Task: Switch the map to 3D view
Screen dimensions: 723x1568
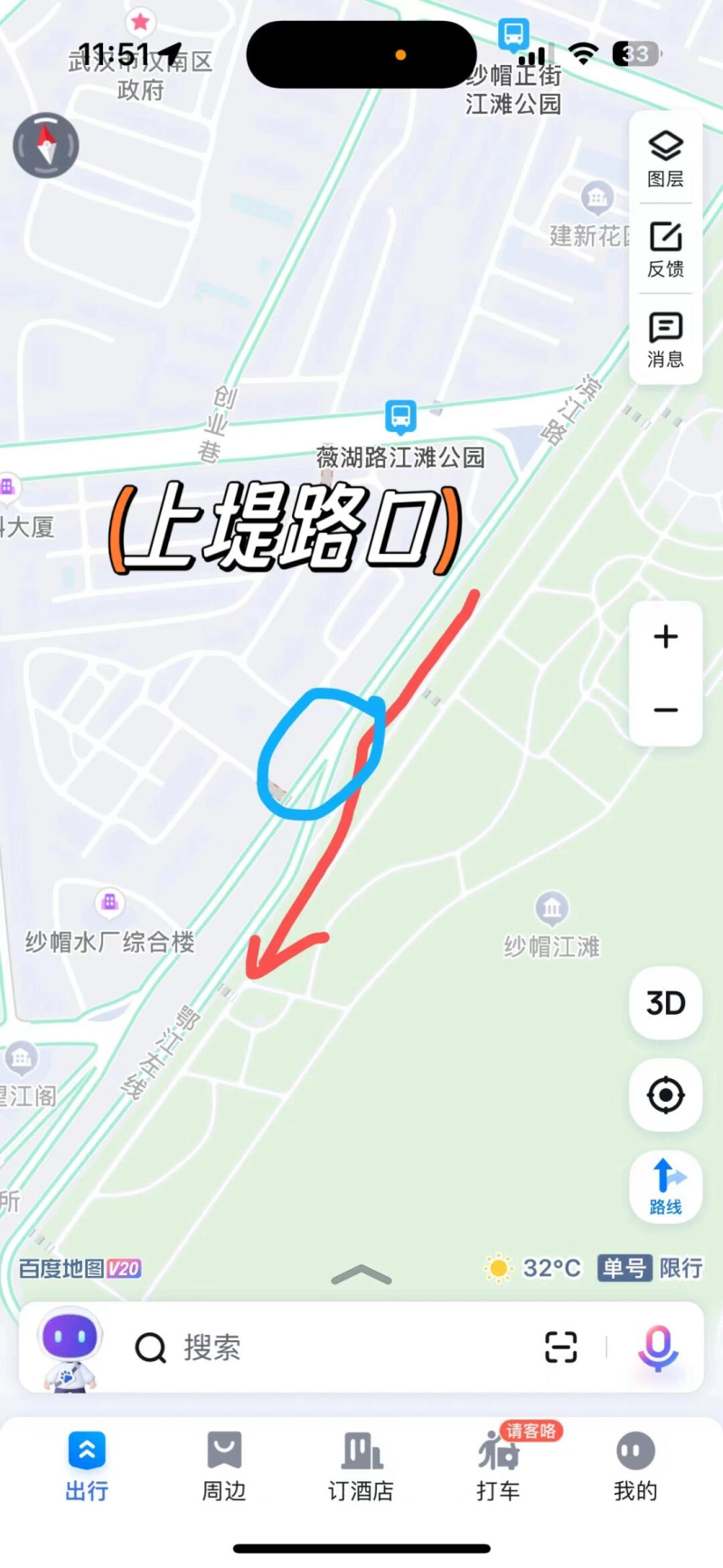Action: coord(665,1003)
